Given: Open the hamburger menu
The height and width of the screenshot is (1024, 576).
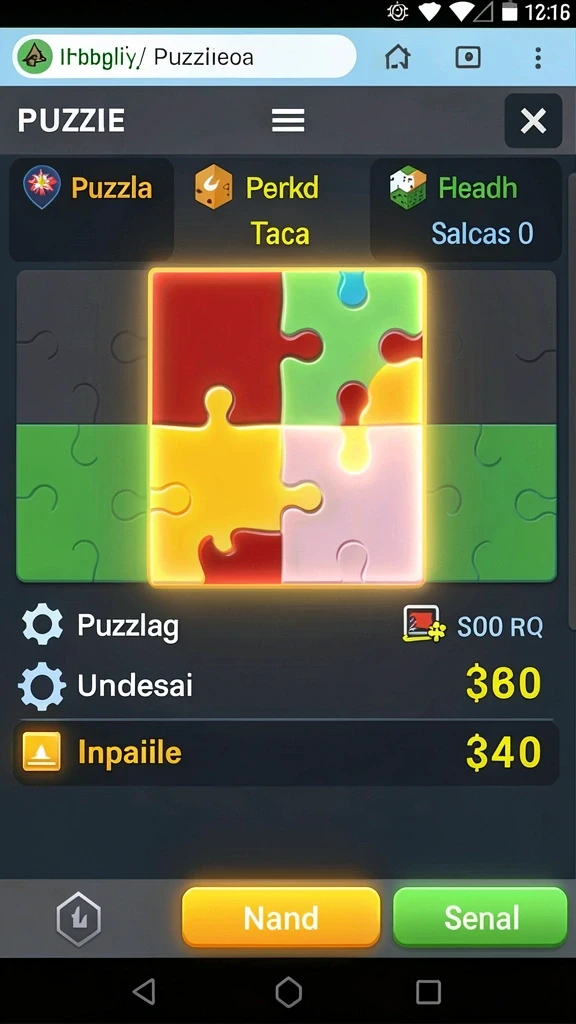Looking at the screenshot, I should click(288, 121).
